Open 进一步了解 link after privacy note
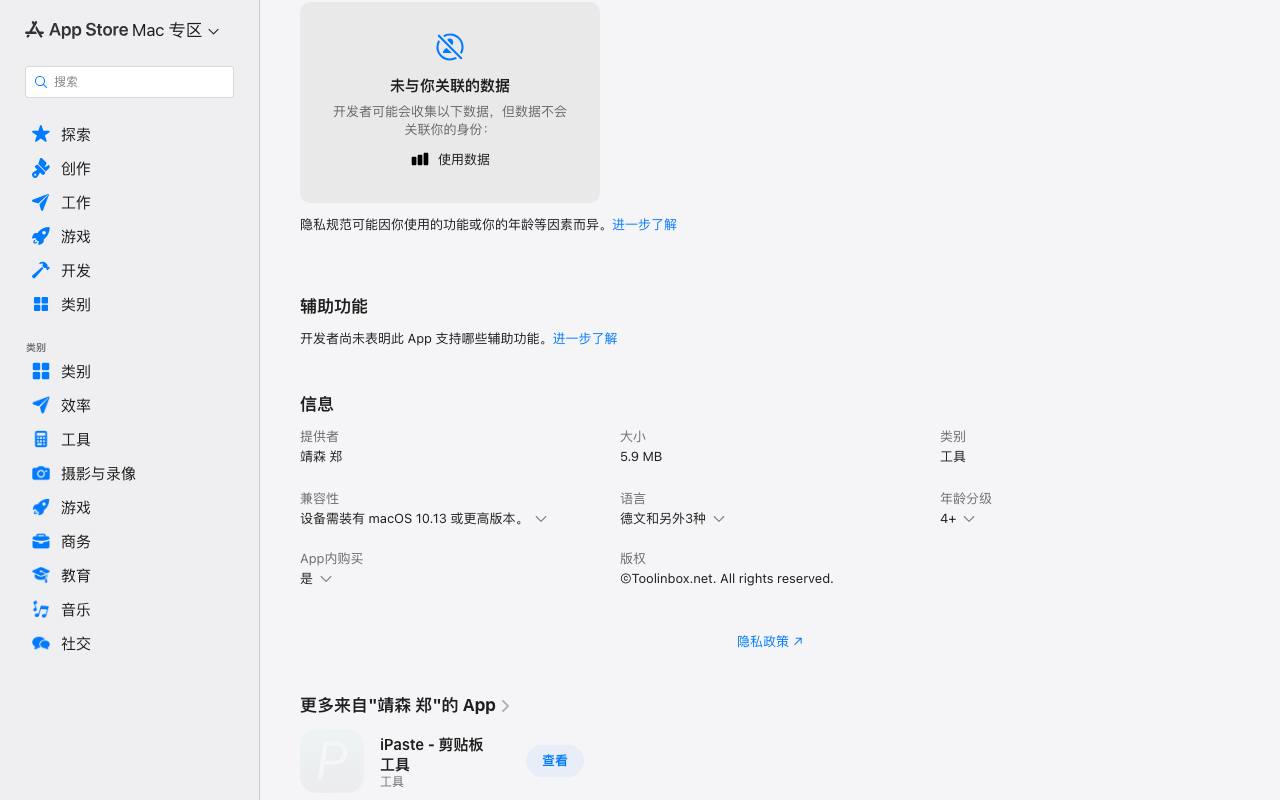The image size is (1280, 800). [x=644, y=224]
